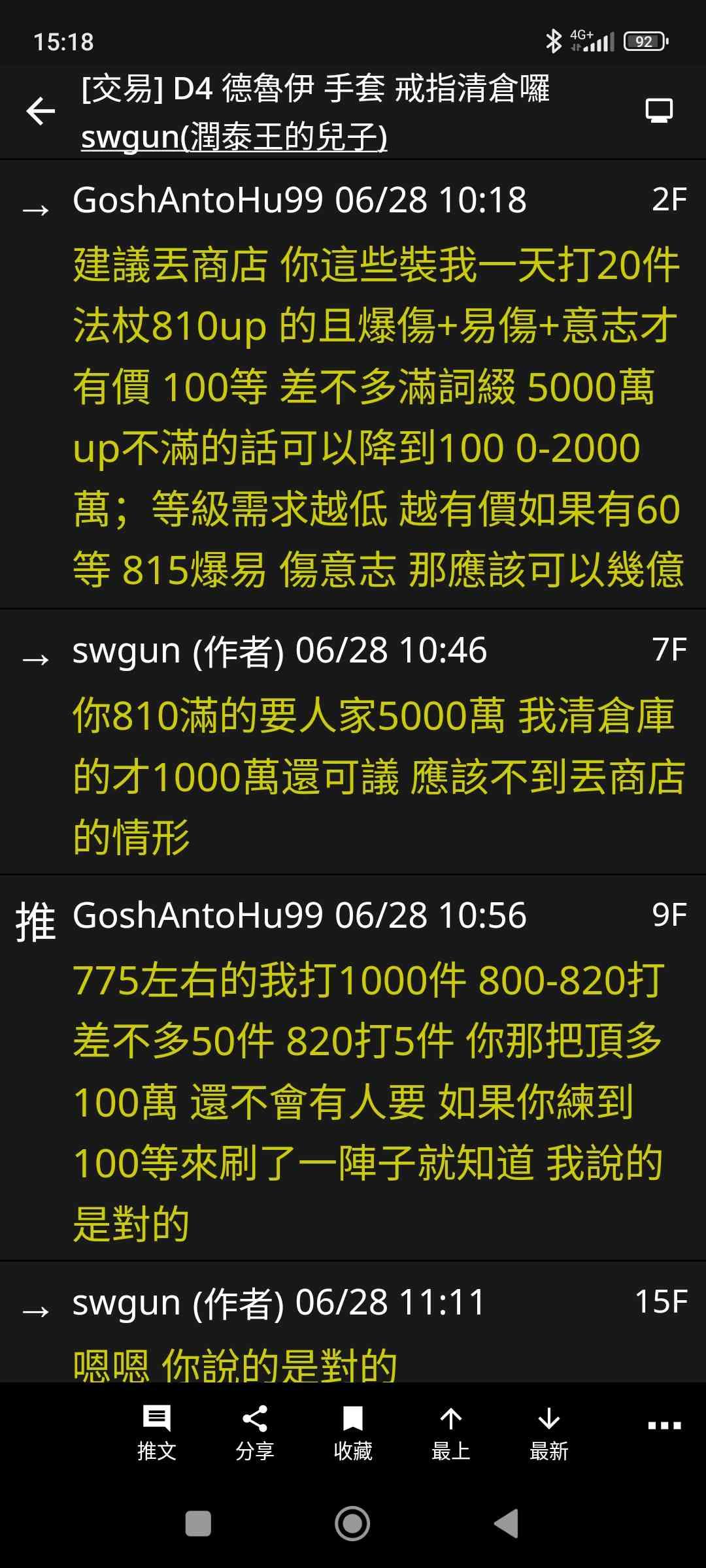Jump to latest comments with 最新
The image size is (706, 1568).
549,1432
